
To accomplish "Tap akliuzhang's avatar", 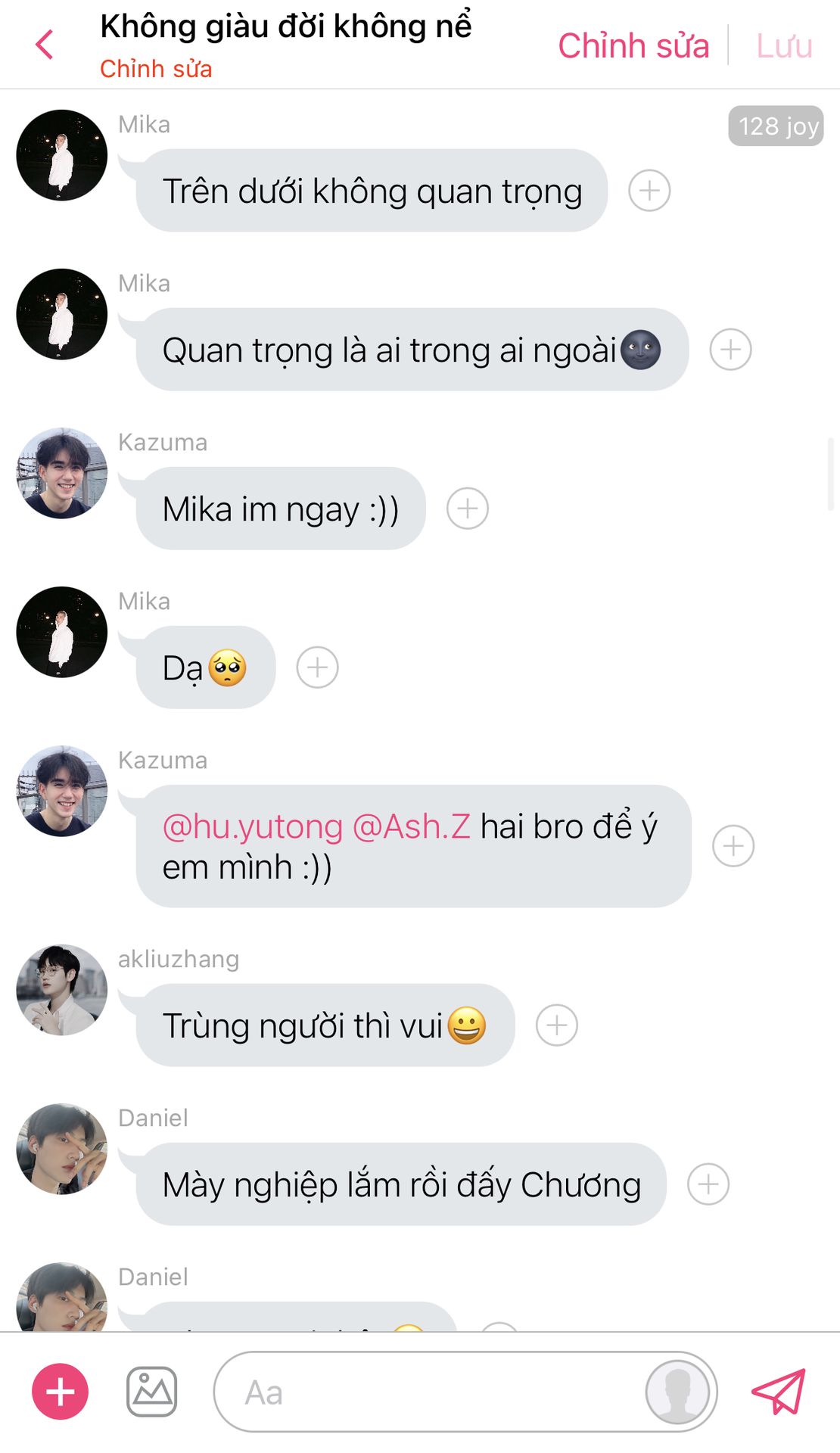I will 62,990.
